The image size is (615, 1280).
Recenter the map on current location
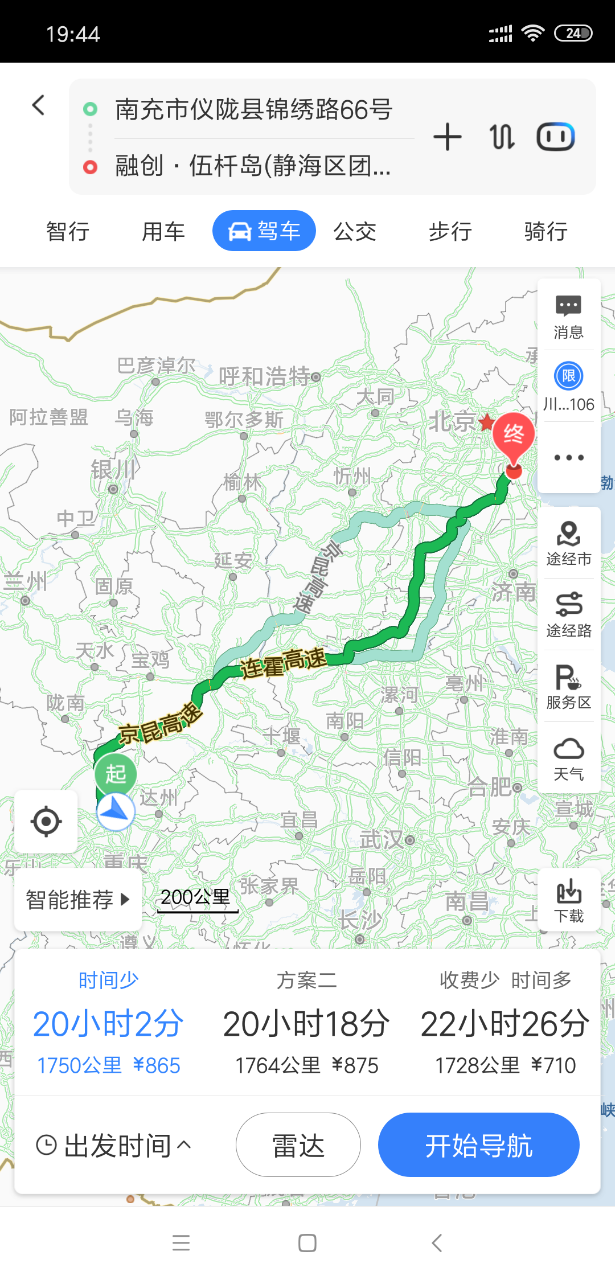(46, 822)
